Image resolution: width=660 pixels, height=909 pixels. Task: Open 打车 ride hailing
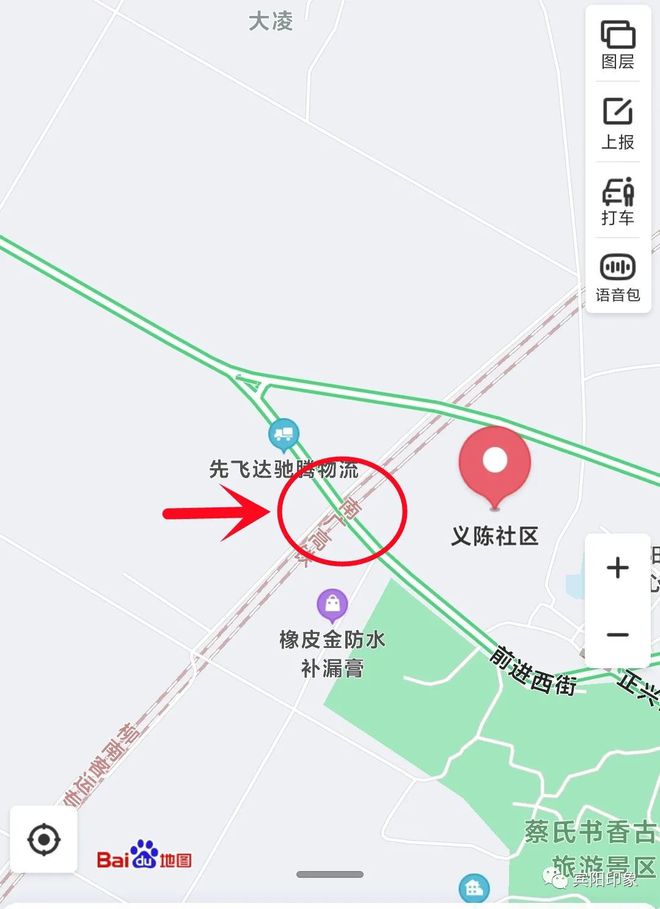(x=618, y=200)
